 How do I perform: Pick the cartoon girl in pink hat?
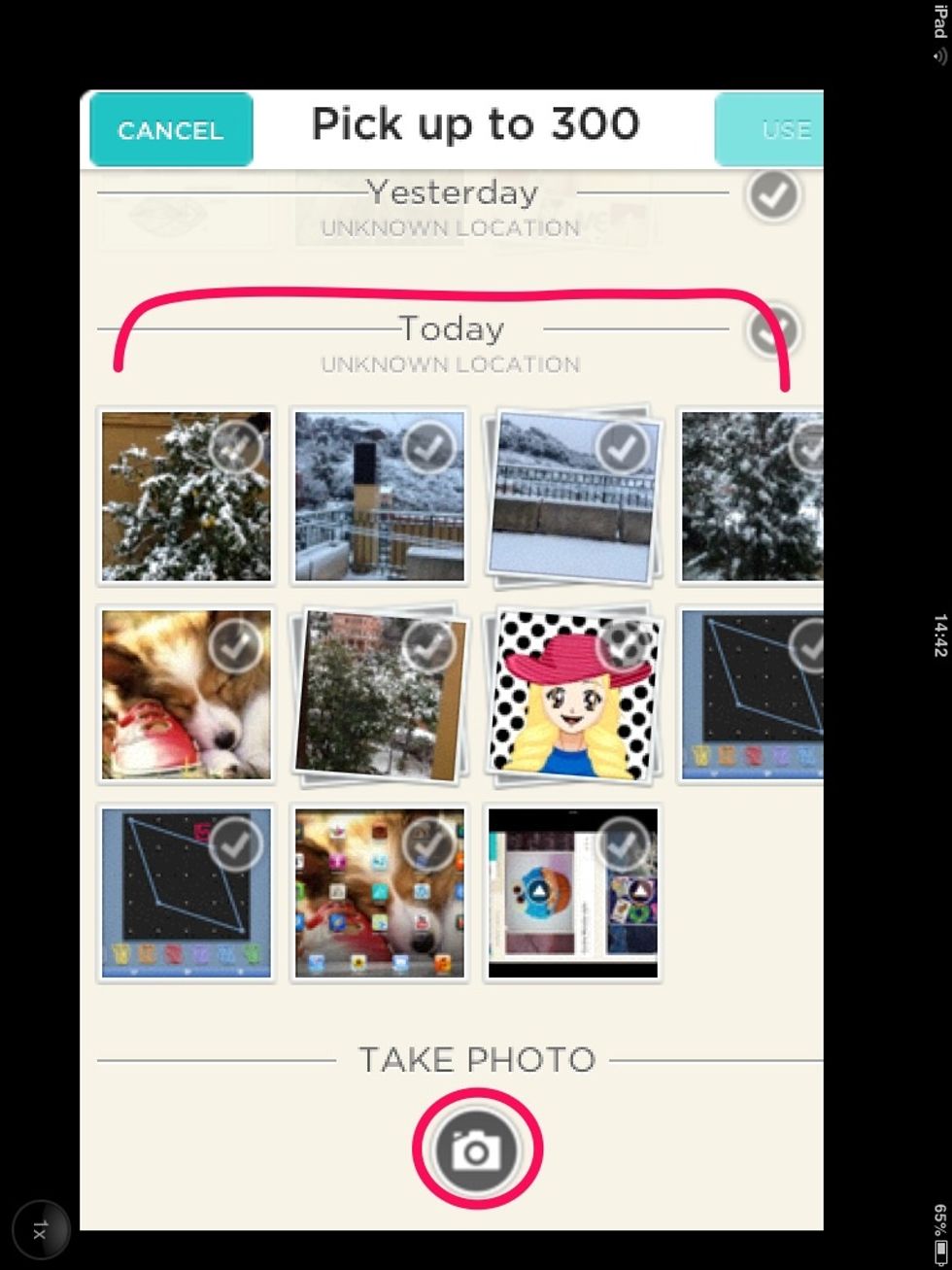[x=573, y=694]
